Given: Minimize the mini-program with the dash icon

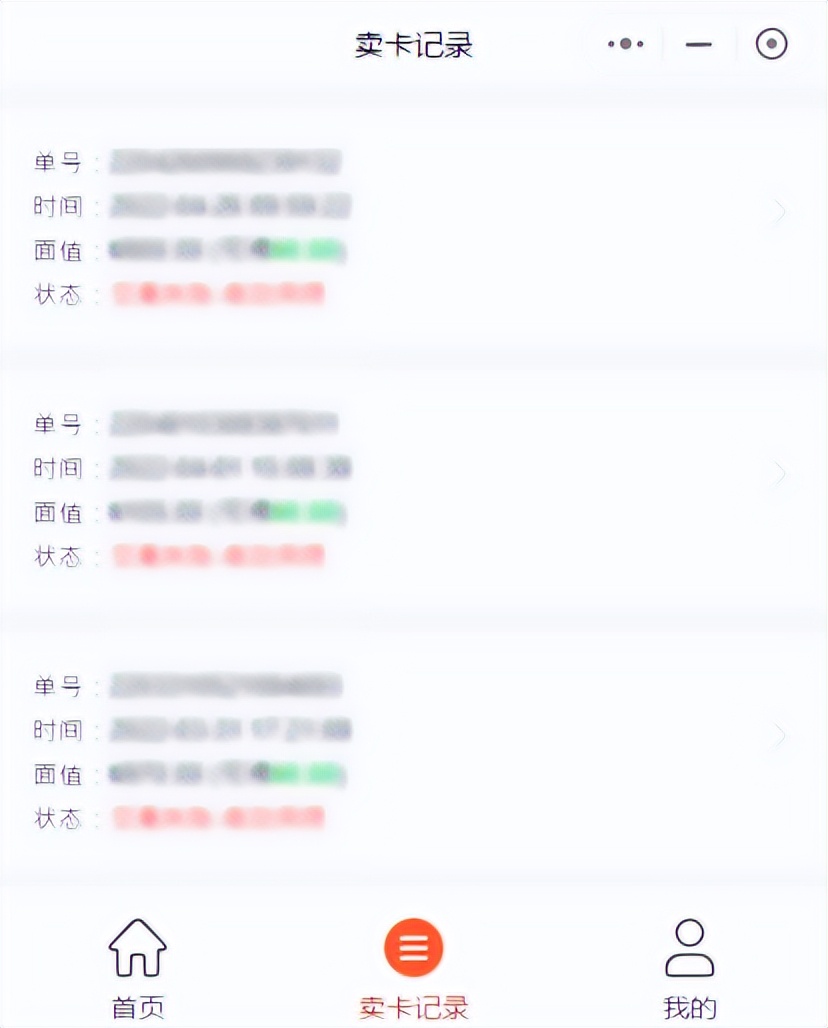Looking at the screenshot, I should pyautogui.click(x=698, y=44).
